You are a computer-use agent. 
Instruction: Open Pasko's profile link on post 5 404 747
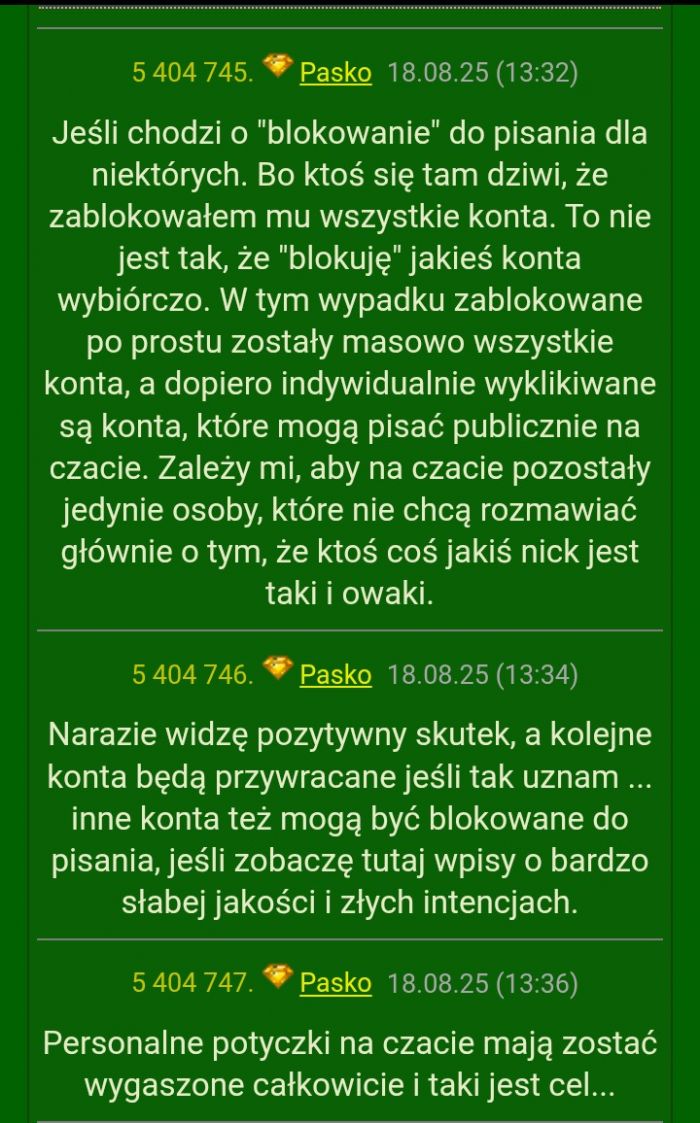click(x=335, y=983)
